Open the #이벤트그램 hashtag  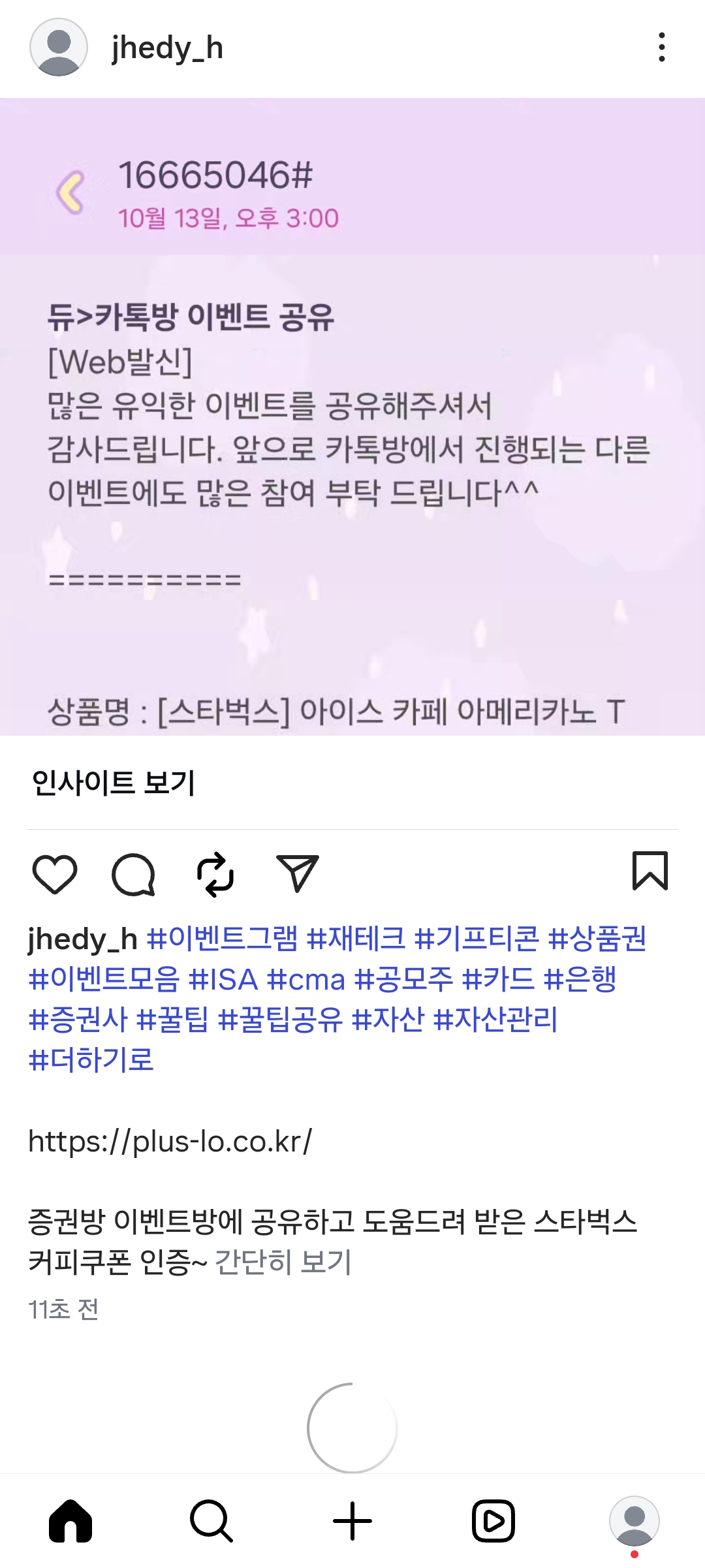tap(223, 939)
